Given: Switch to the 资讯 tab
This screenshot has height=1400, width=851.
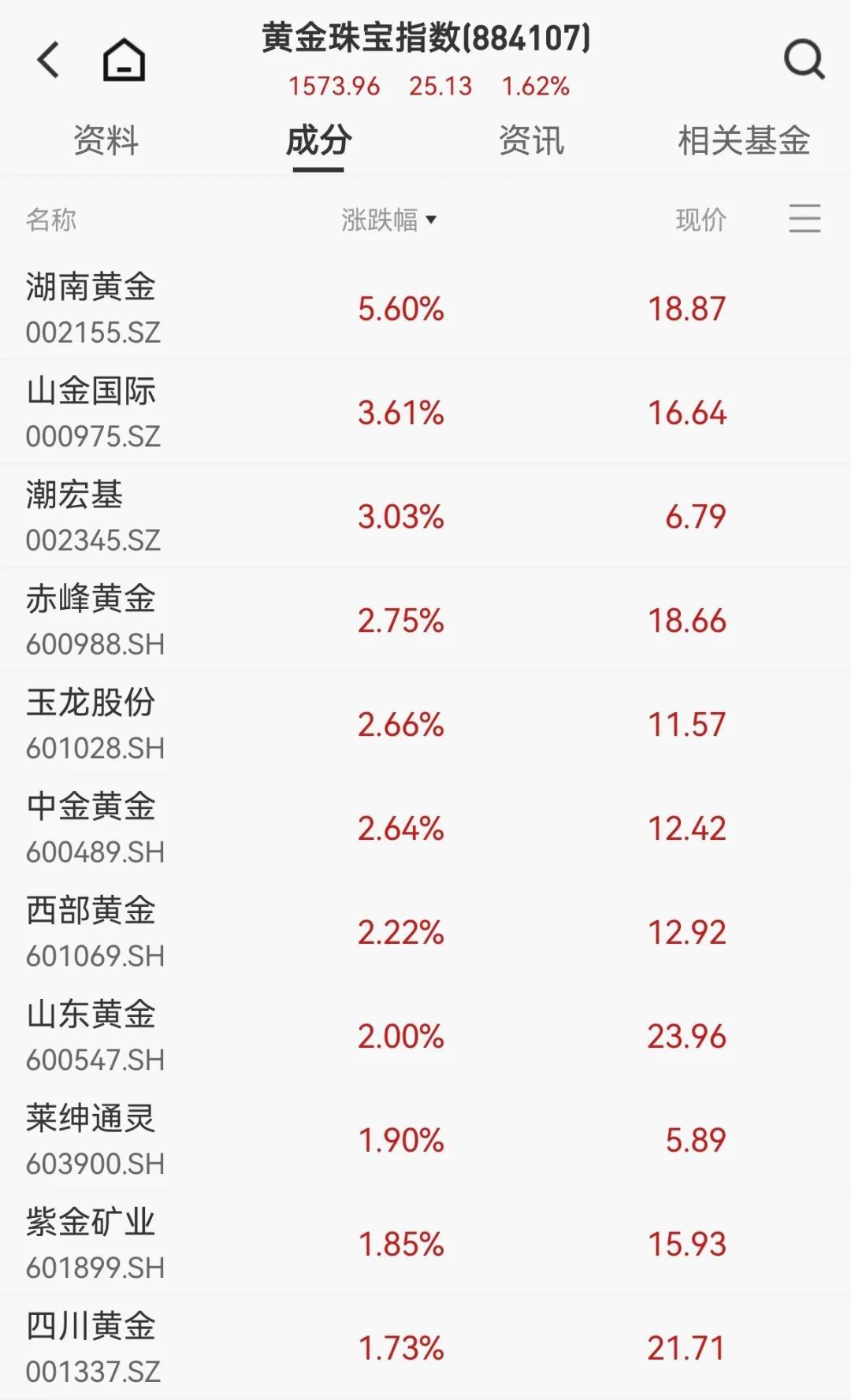Looking at the screenshot, I should pos(531,141).
